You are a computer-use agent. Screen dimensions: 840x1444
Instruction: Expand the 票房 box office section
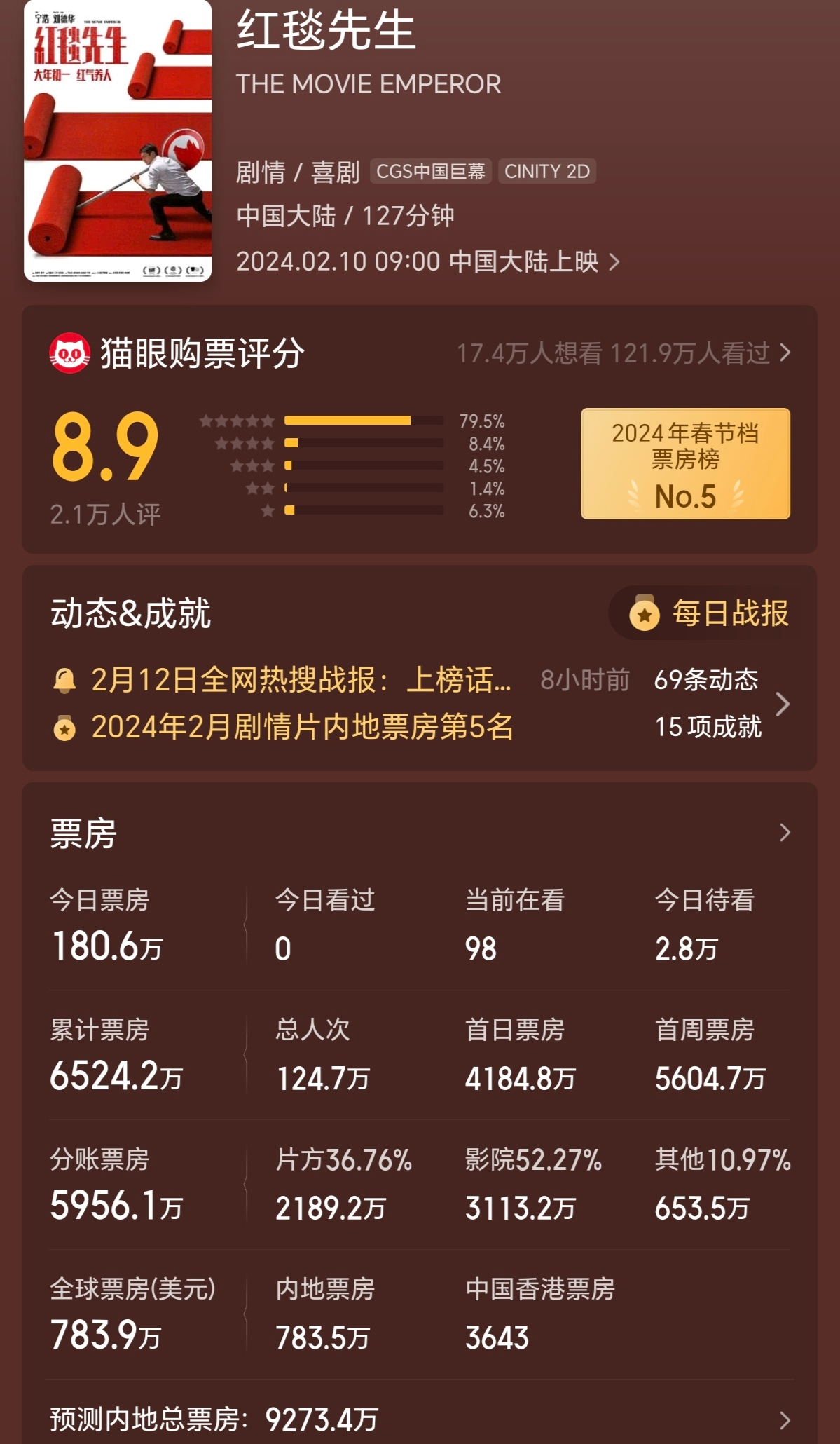point(784,833)
